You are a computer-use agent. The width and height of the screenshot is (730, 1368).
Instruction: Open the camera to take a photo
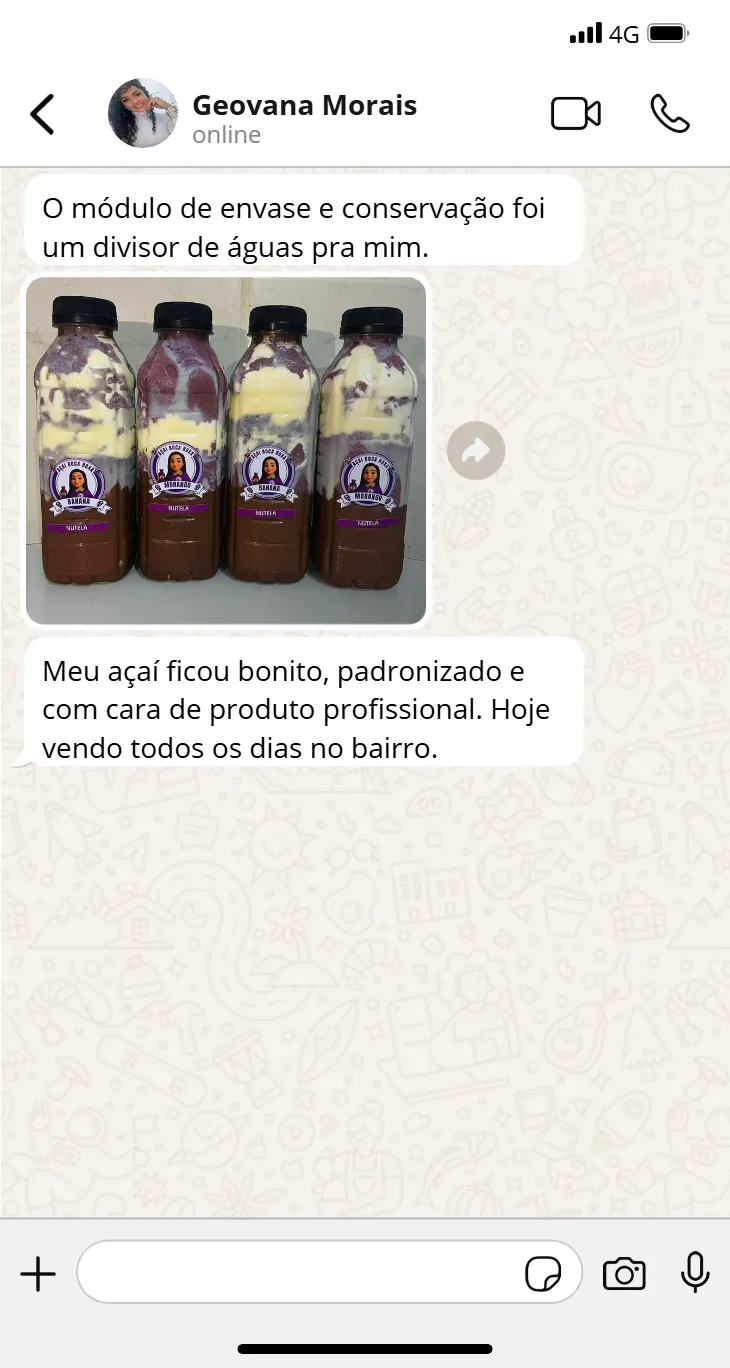pos(624,1274)
